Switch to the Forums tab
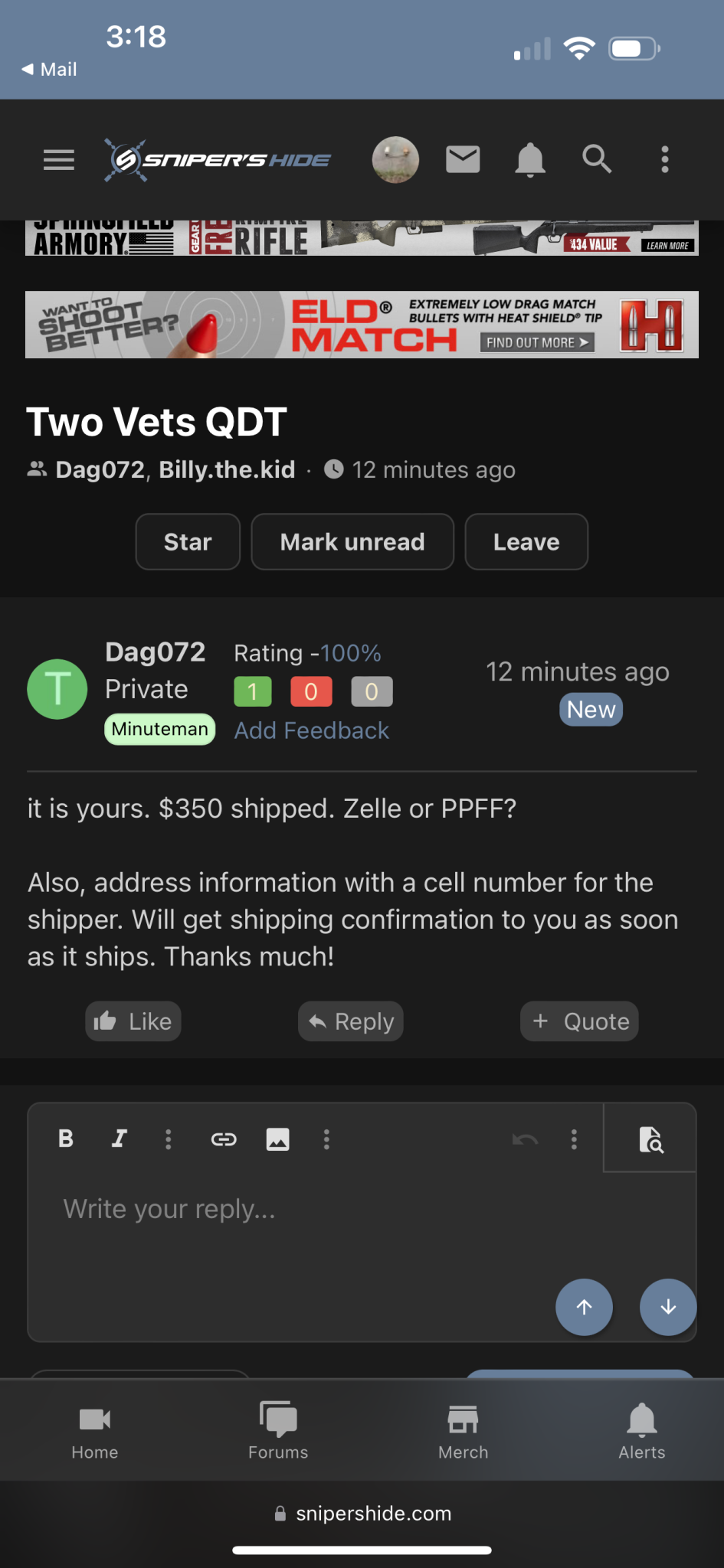Screen dimensions: 724x1568 [x=278, y=1430]
